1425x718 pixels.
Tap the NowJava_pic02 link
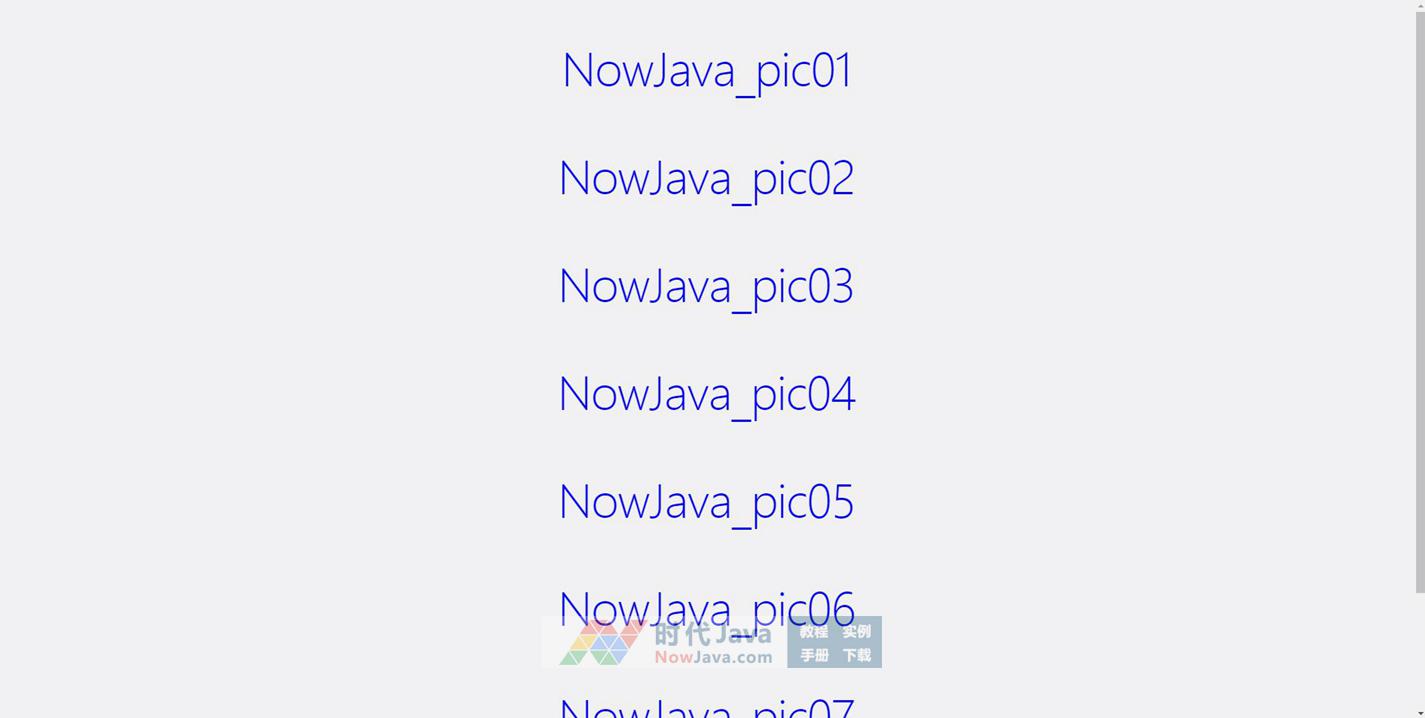coord(706,179)
